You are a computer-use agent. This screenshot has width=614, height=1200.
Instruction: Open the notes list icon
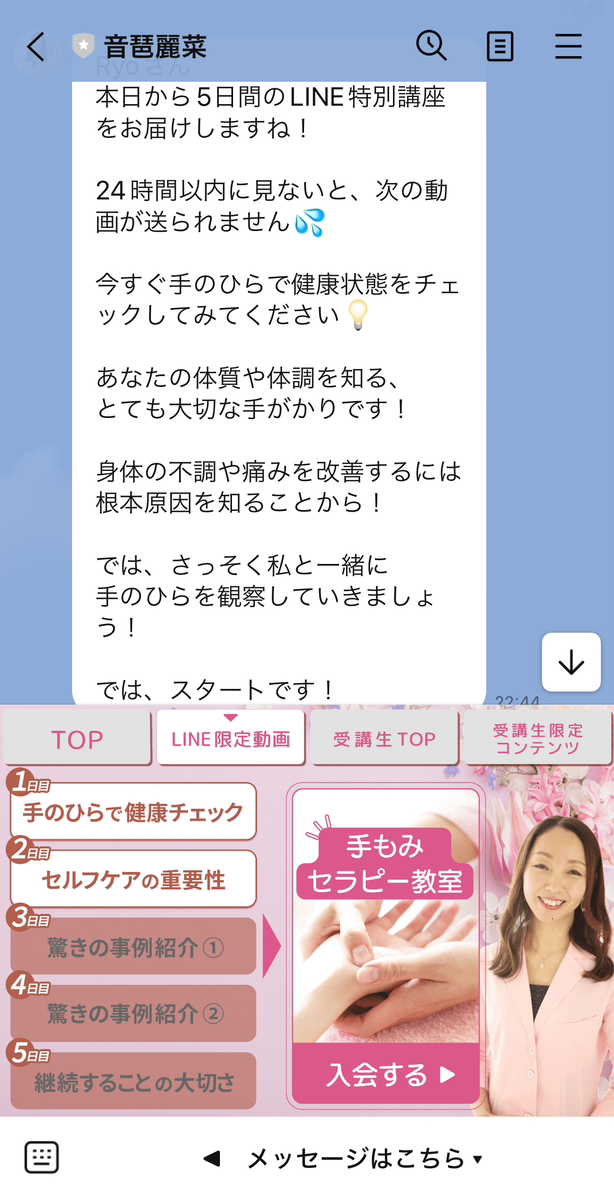point(500,47)
